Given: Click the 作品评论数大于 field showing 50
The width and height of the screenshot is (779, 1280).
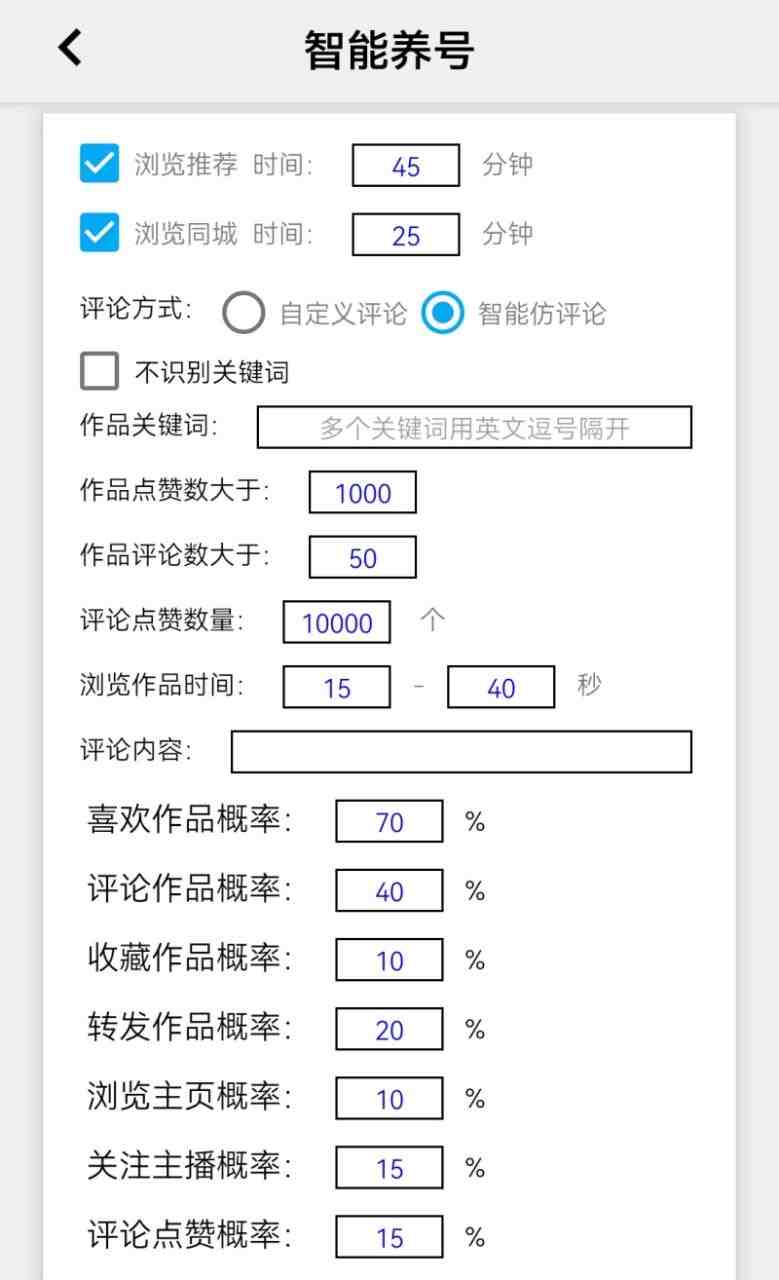Looking at the screenshot, I should click(362, 557).
